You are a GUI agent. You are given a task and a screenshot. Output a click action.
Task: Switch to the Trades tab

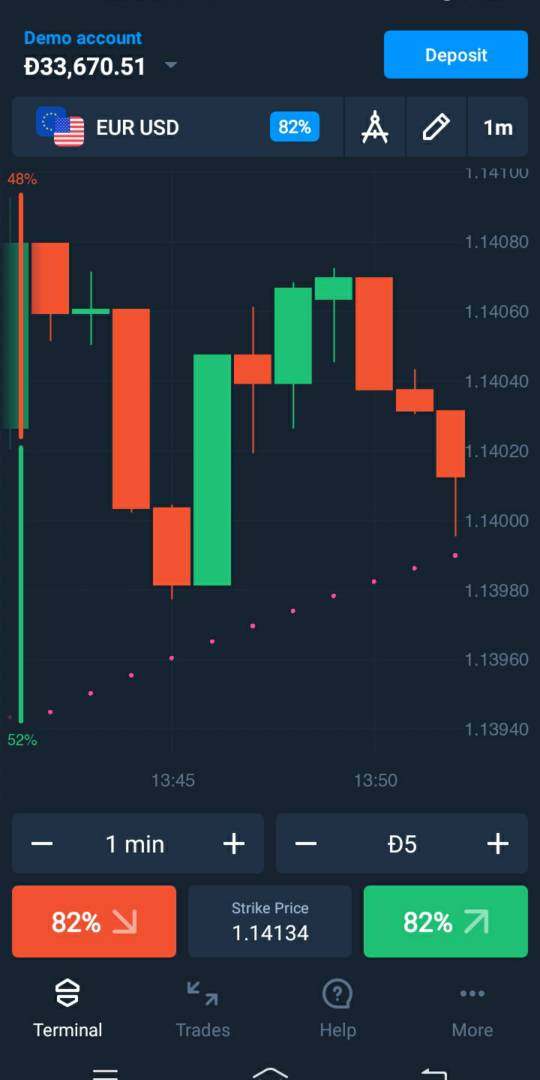(202, 1010)
